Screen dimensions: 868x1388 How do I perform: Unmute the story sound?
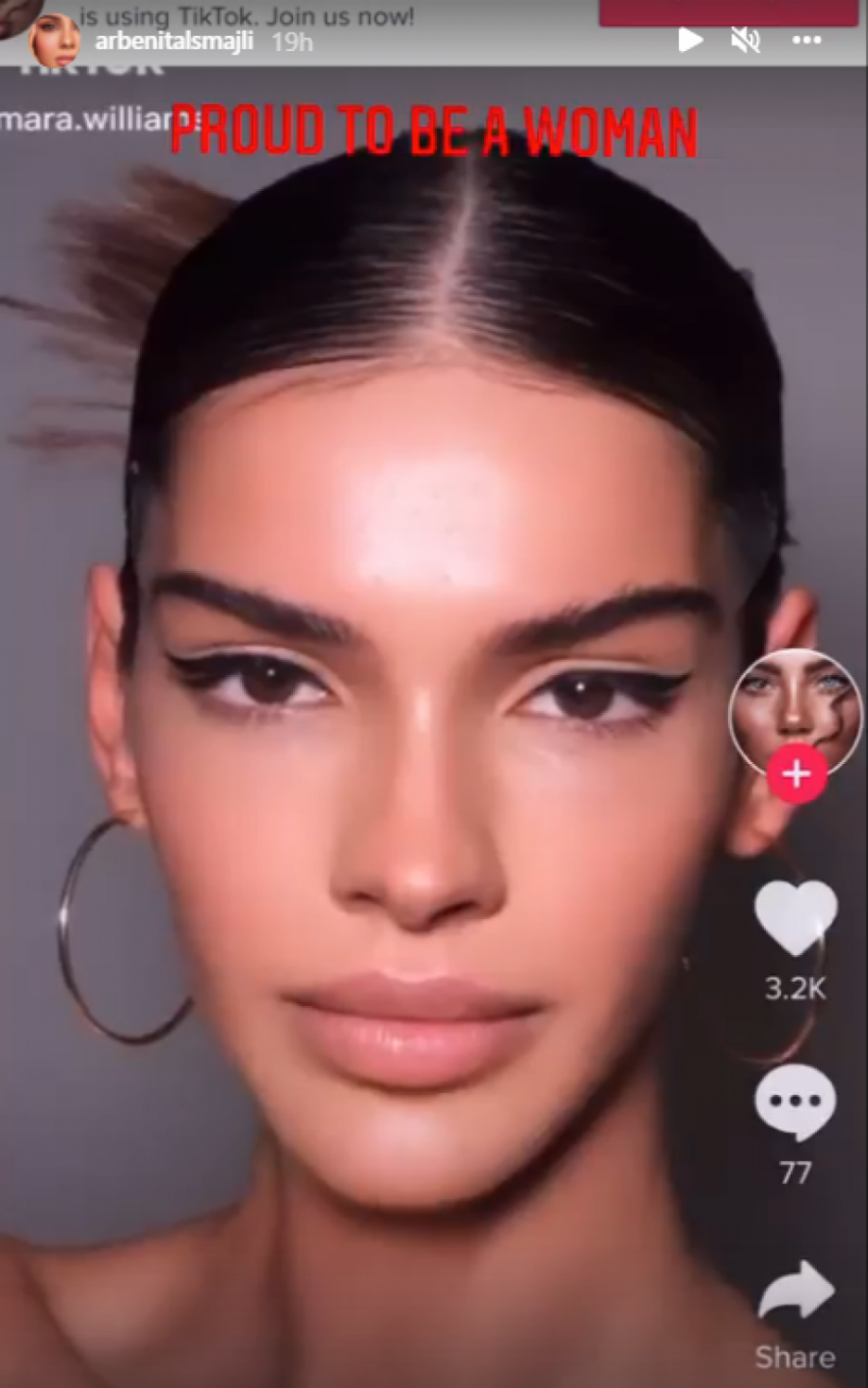pos(745,41)
